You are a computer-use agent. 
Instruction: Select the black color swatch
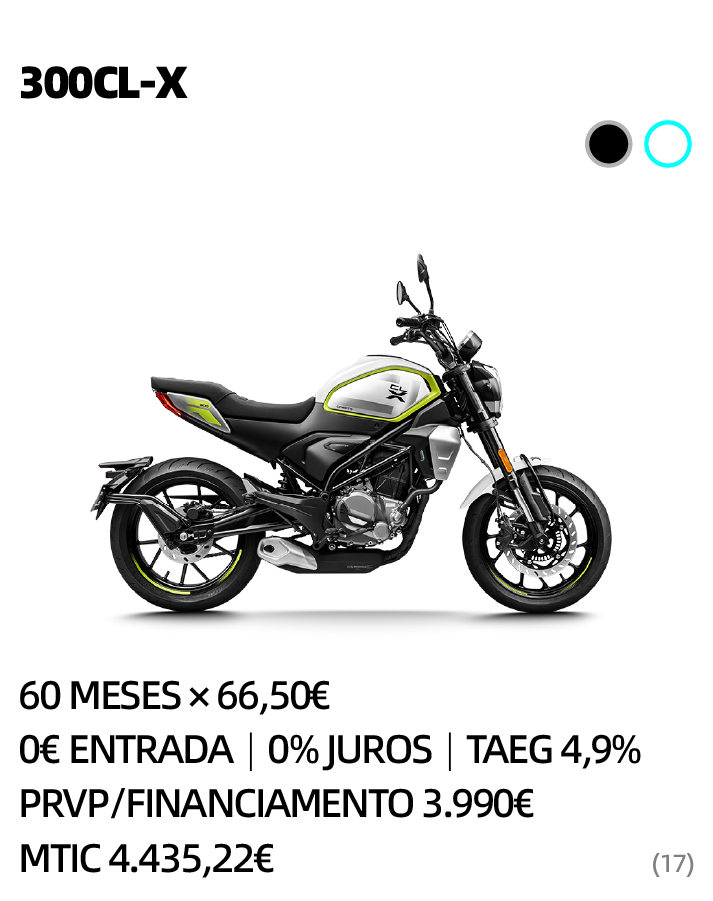(x=608, y=144)
